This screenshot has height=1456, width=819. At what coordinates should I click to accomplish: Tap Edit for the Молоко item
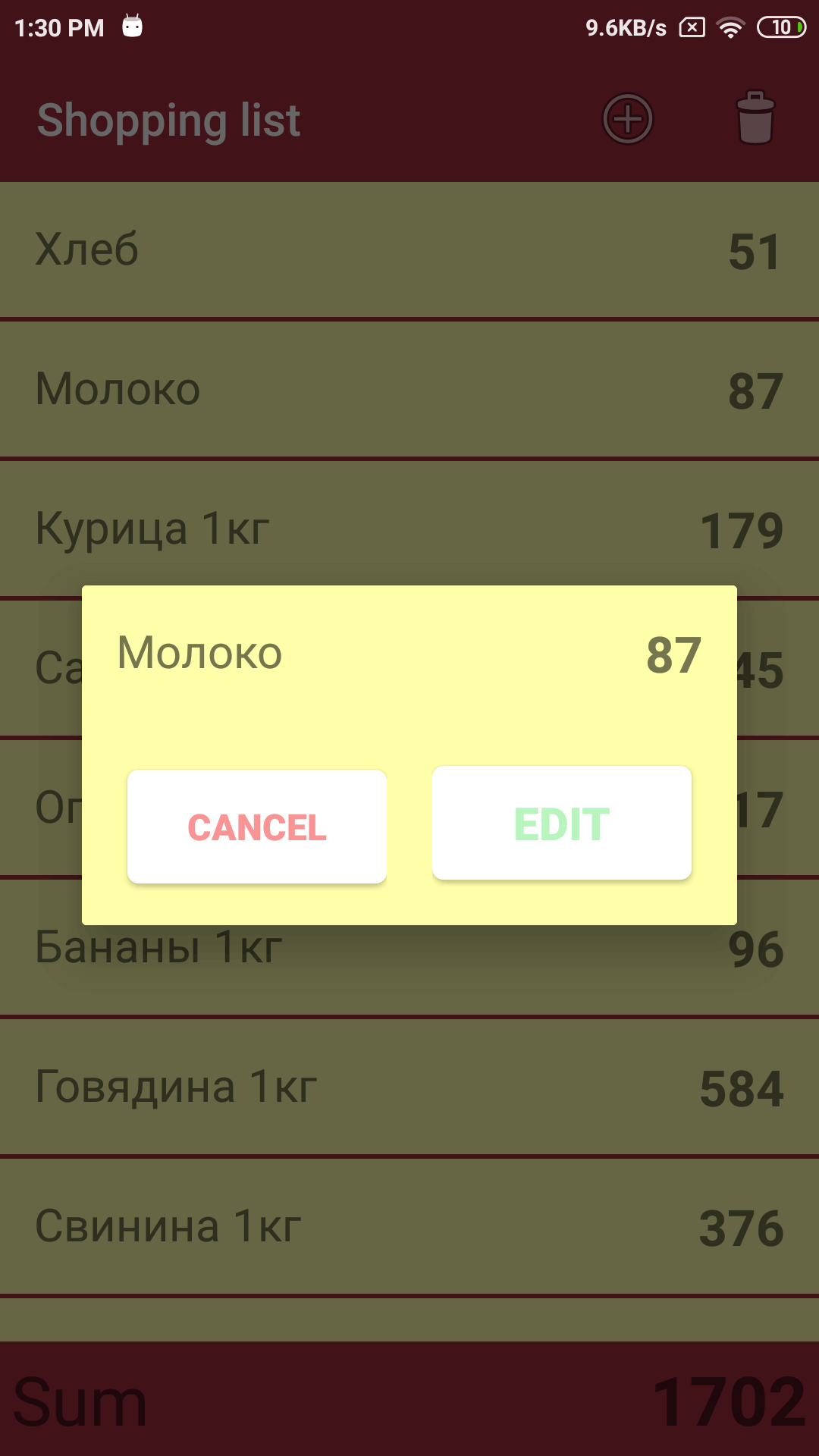point(561,824)
